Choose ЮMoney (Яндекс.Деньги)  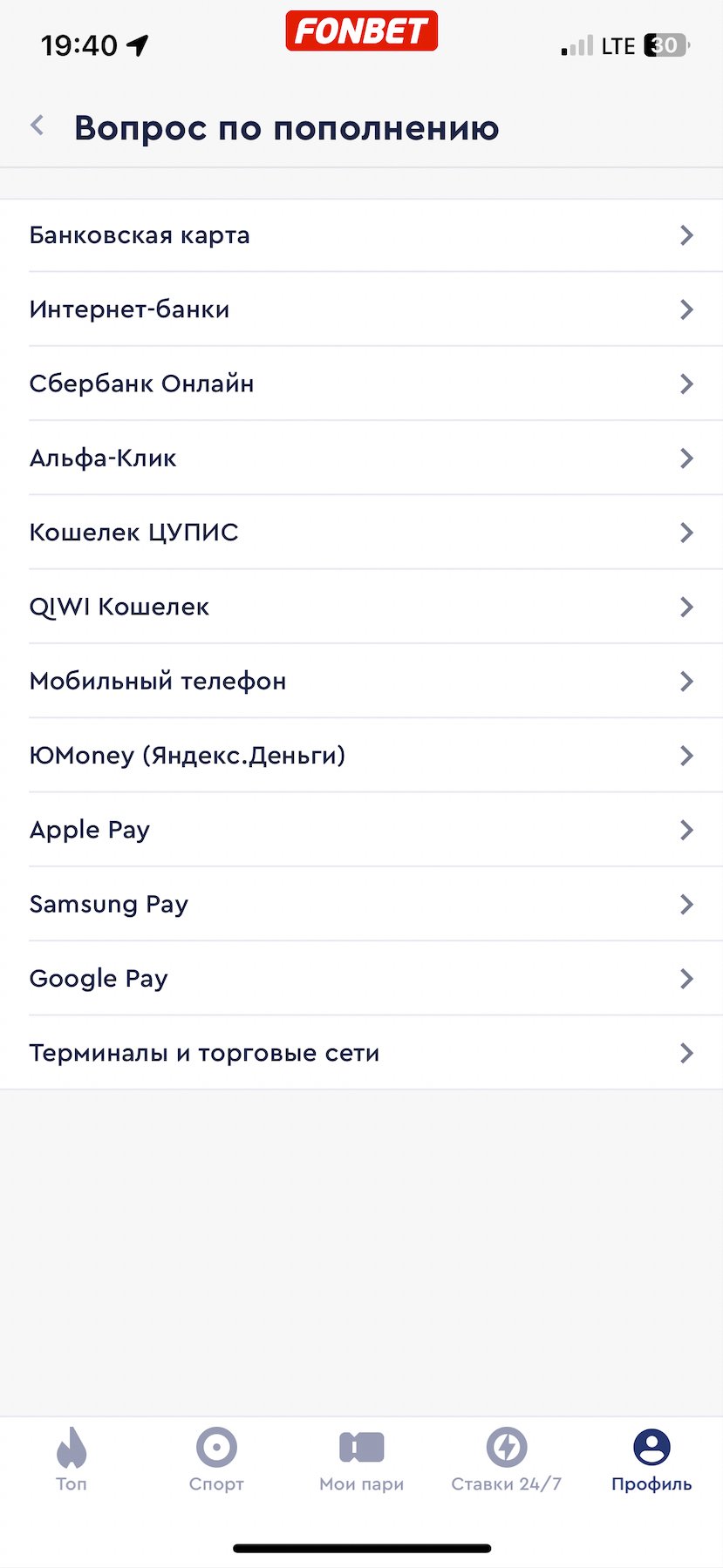click(x=361, y=756)
